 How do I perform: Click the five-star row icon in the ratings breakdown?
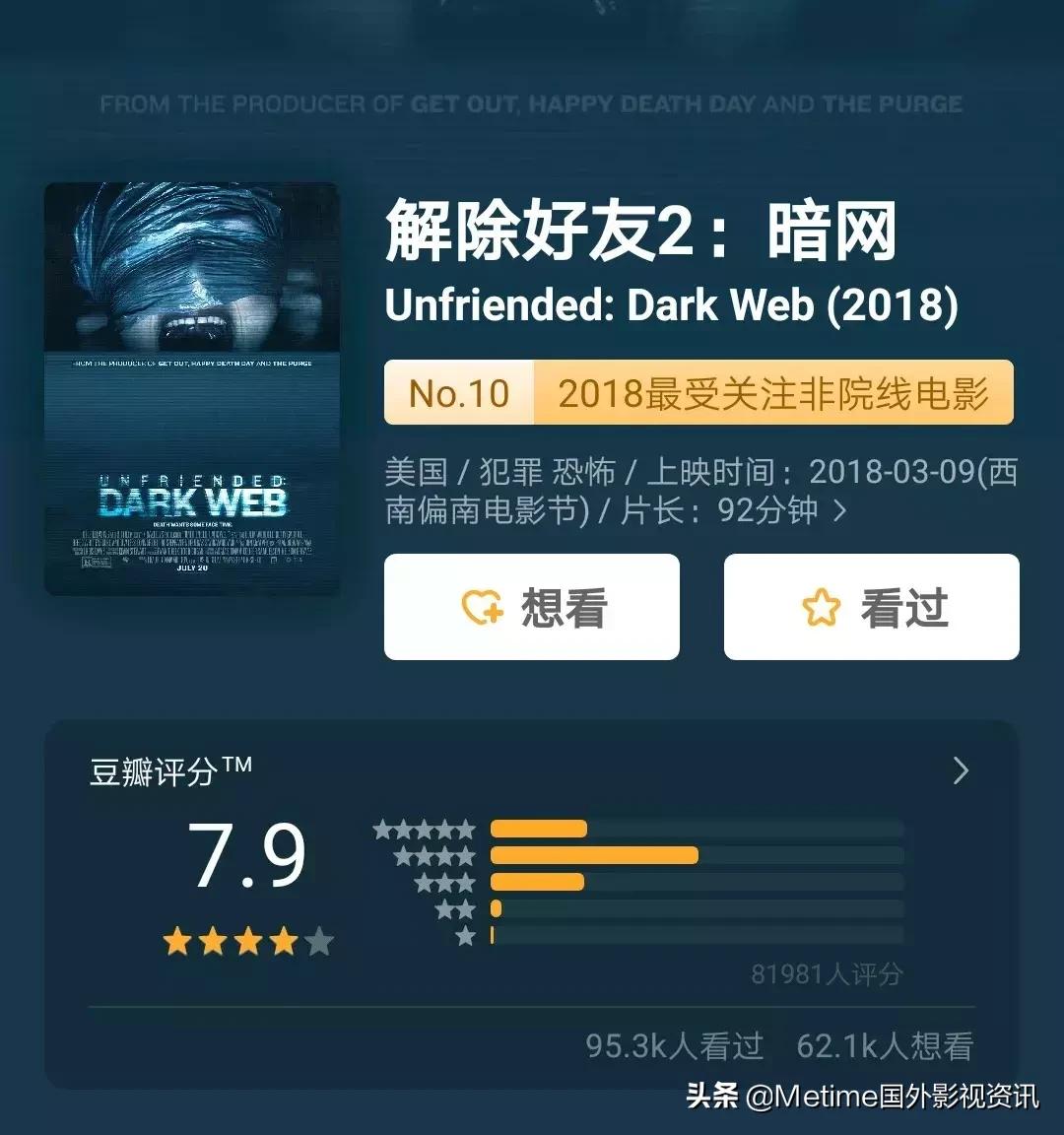point(428,829)
